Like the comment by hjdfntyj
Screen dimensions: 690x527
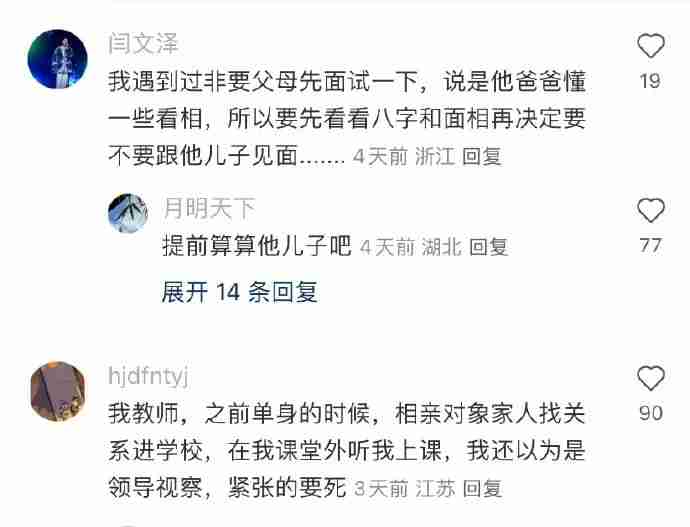coord(651,378)
